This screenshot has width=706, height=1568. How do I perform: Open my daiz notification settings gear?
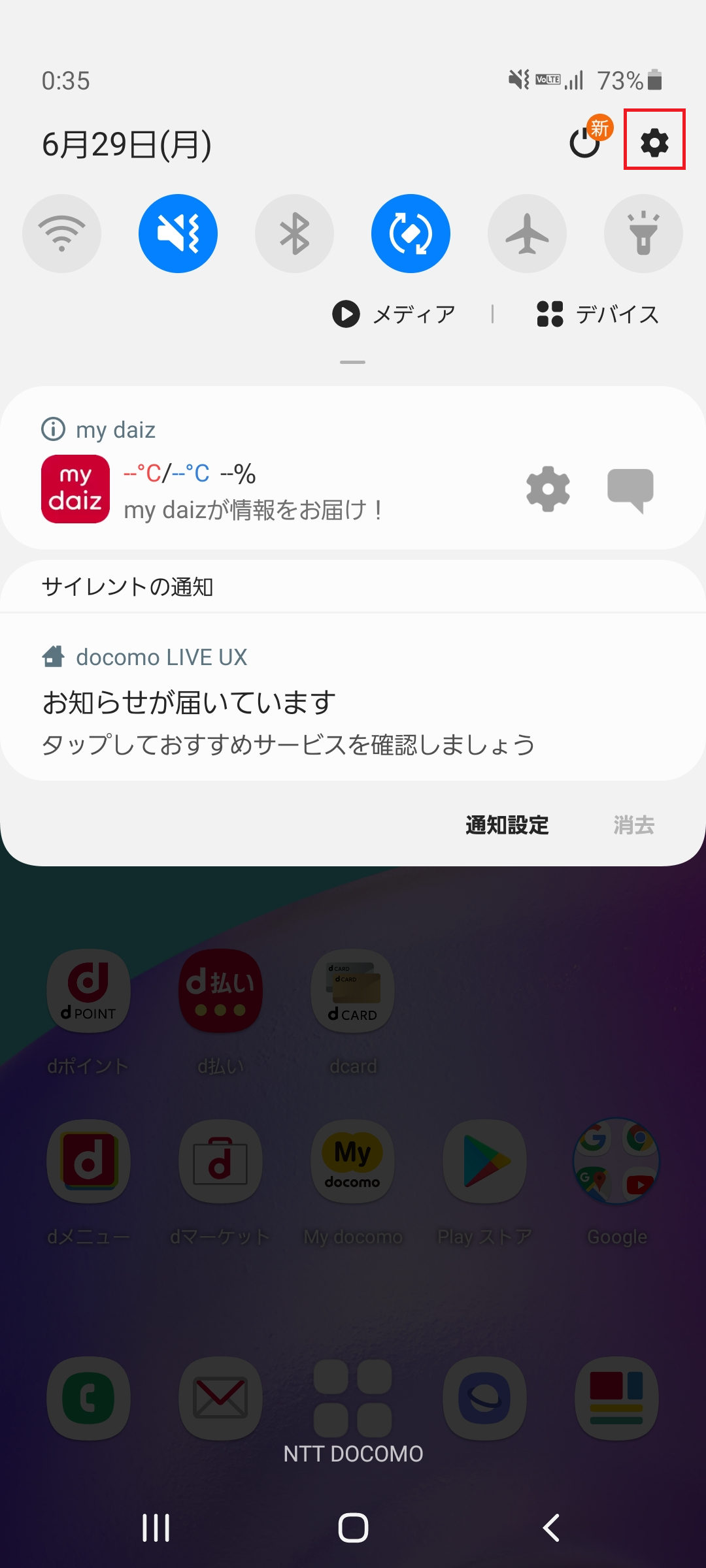pyautogui.click(x=548, y=490)
